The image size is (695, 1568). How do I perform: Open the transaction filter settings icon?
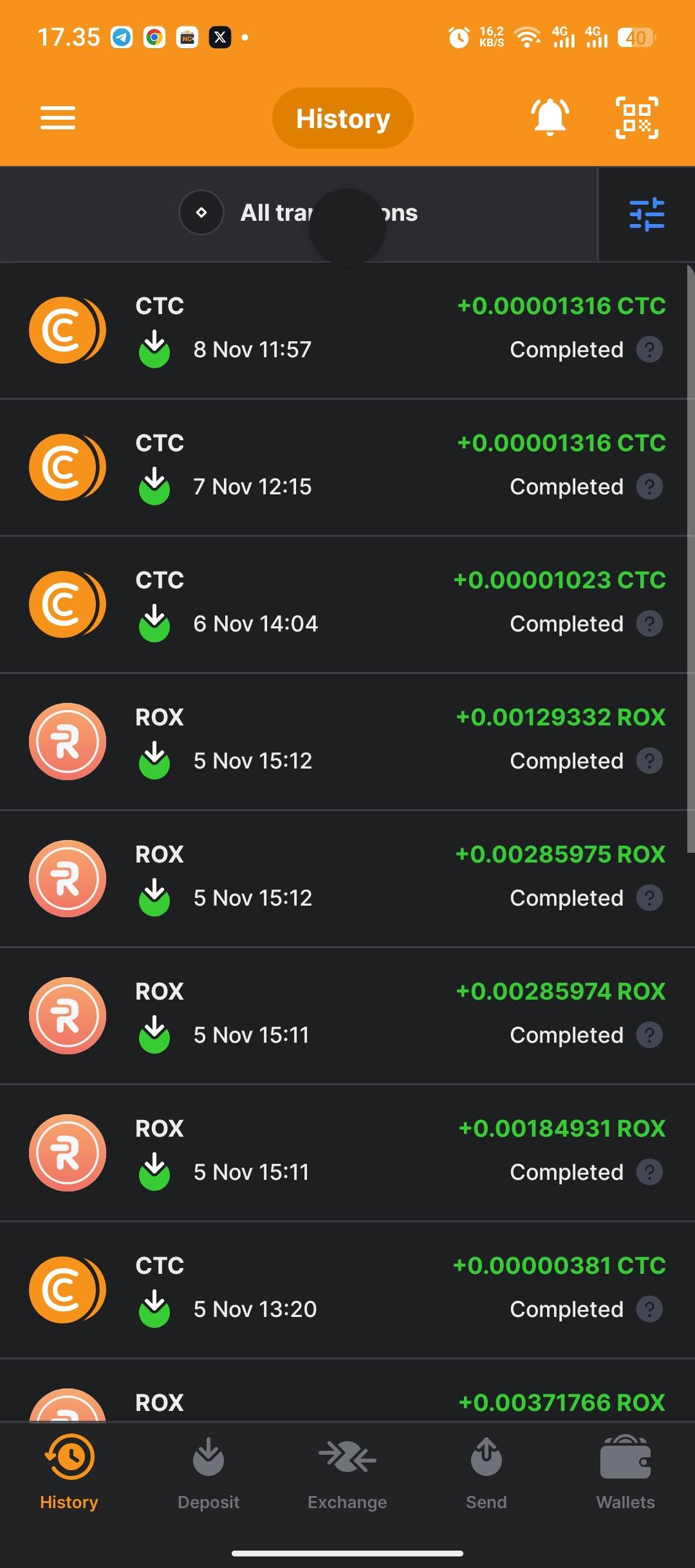pyautogui.click(x=647, y=214)
